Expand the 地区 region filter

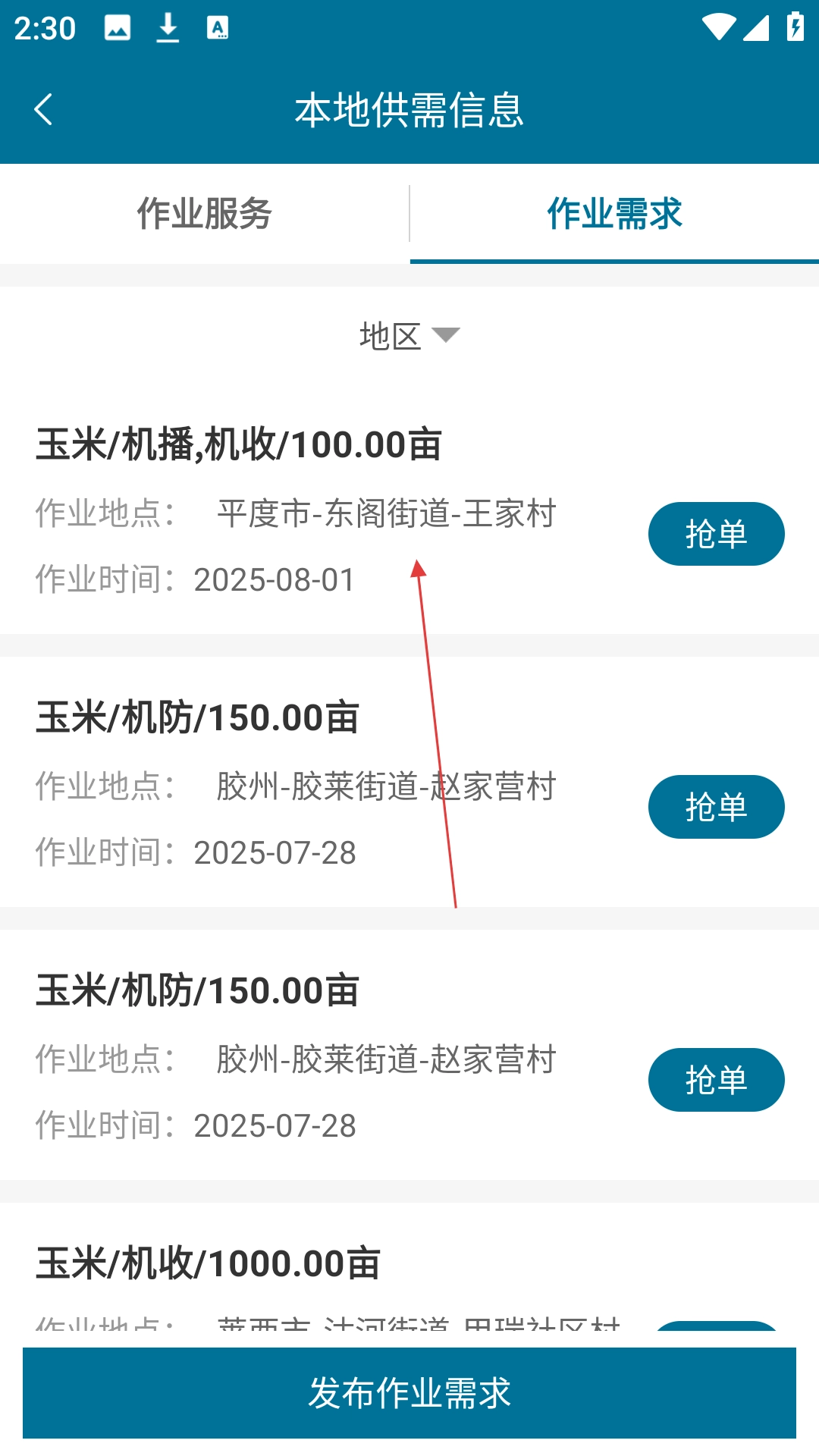409,336
